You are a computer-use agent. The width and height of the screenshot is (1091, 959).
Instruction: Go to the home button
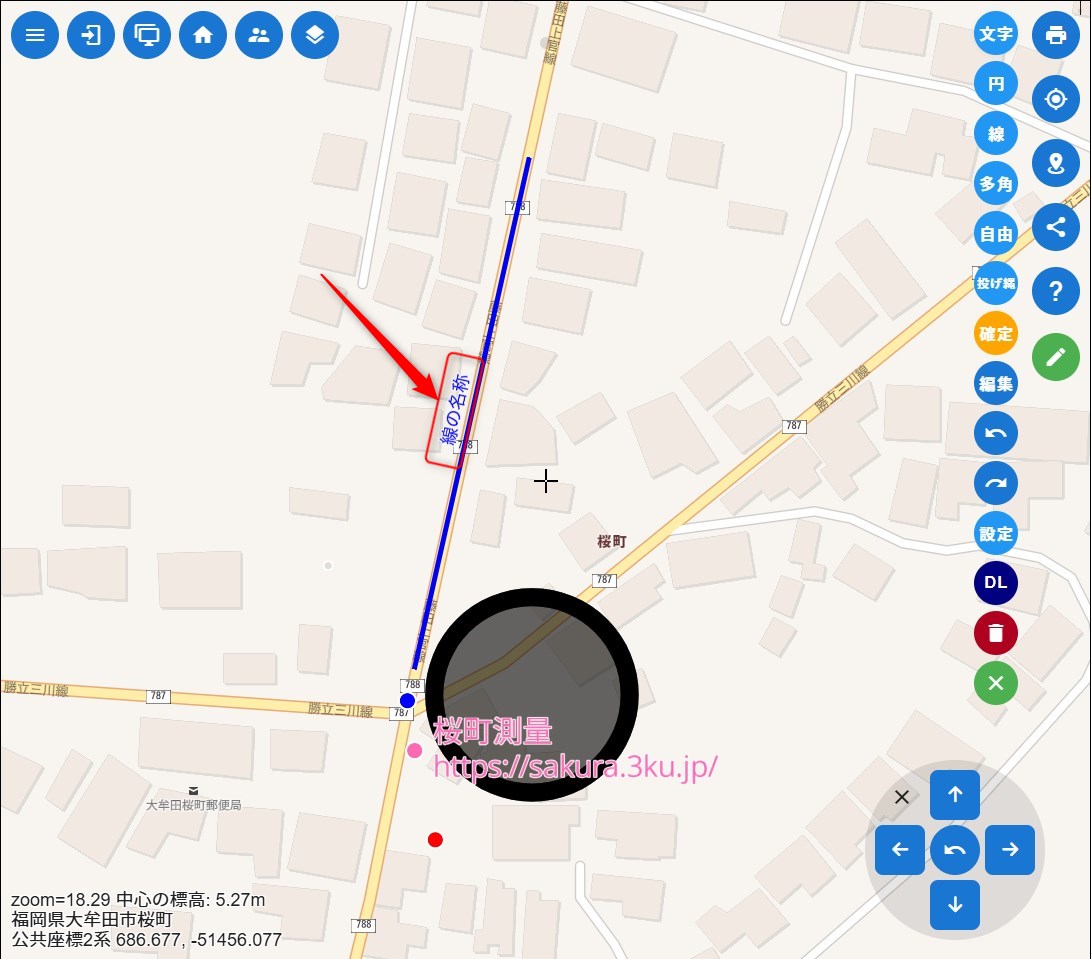tap(203, 36)
